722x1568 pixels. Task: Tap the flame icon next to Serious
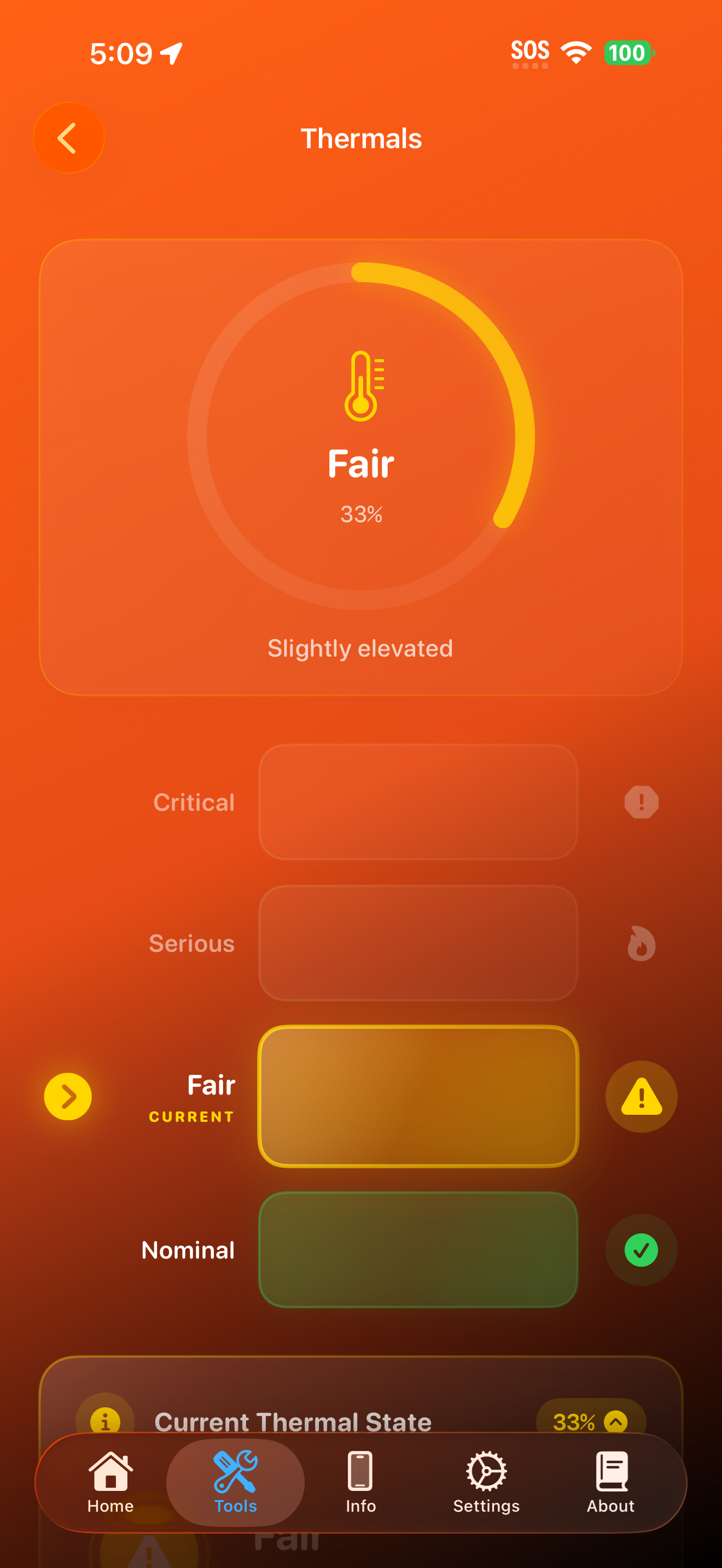(641, 943)
